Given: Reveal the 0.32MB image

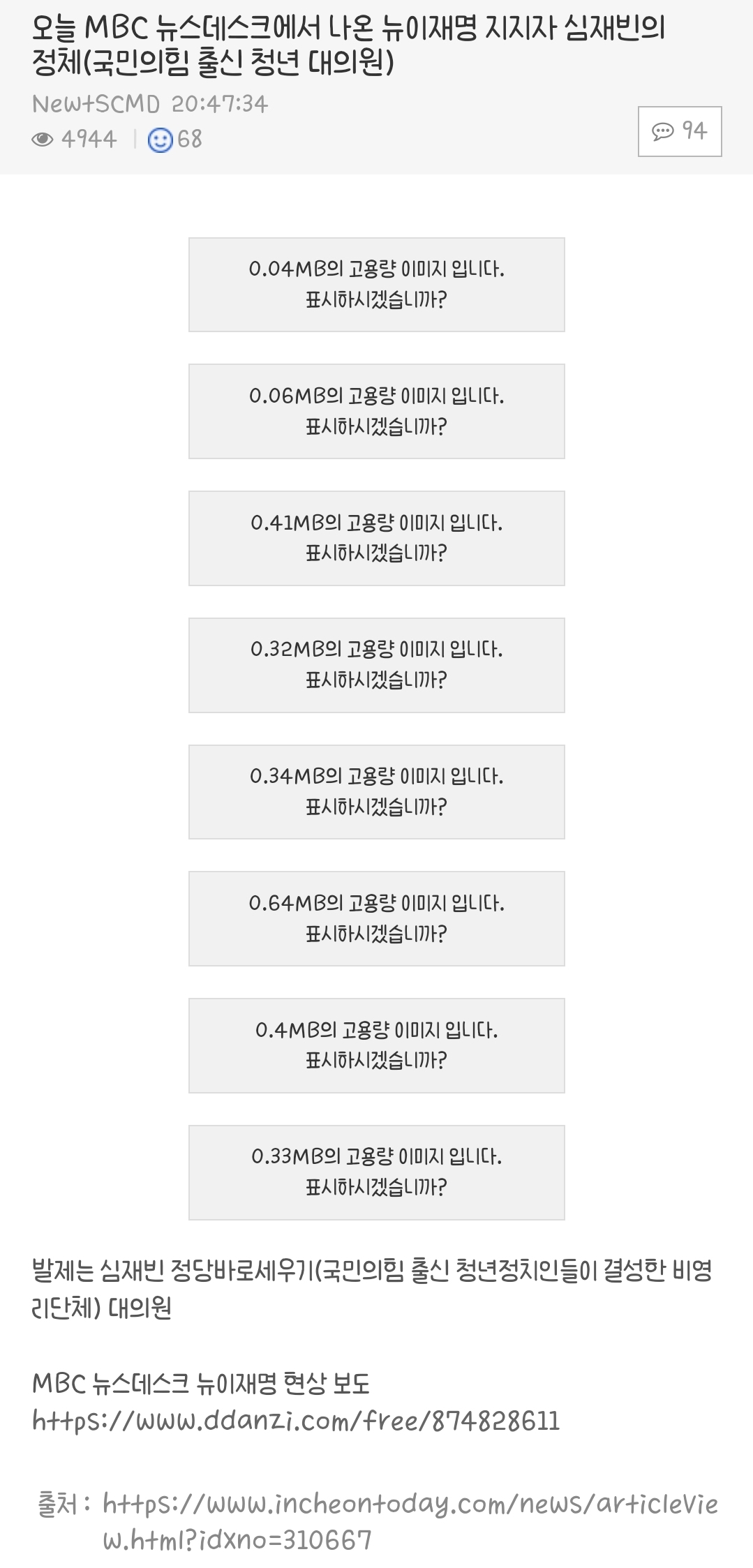Looking at the screenshot, I should (376, 665).
